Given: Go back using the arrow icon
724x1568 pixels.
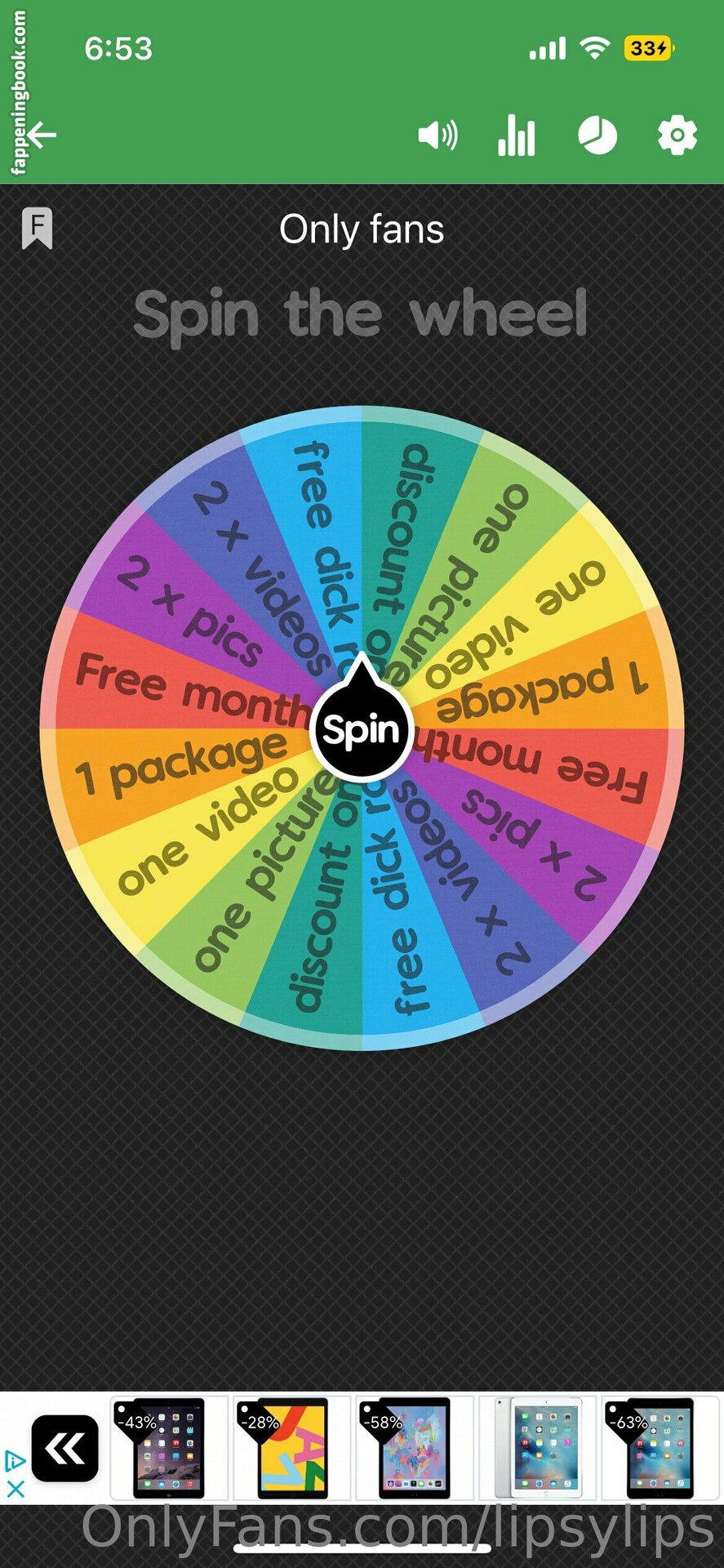Looking at the screenshot, I should pos(42,135).
